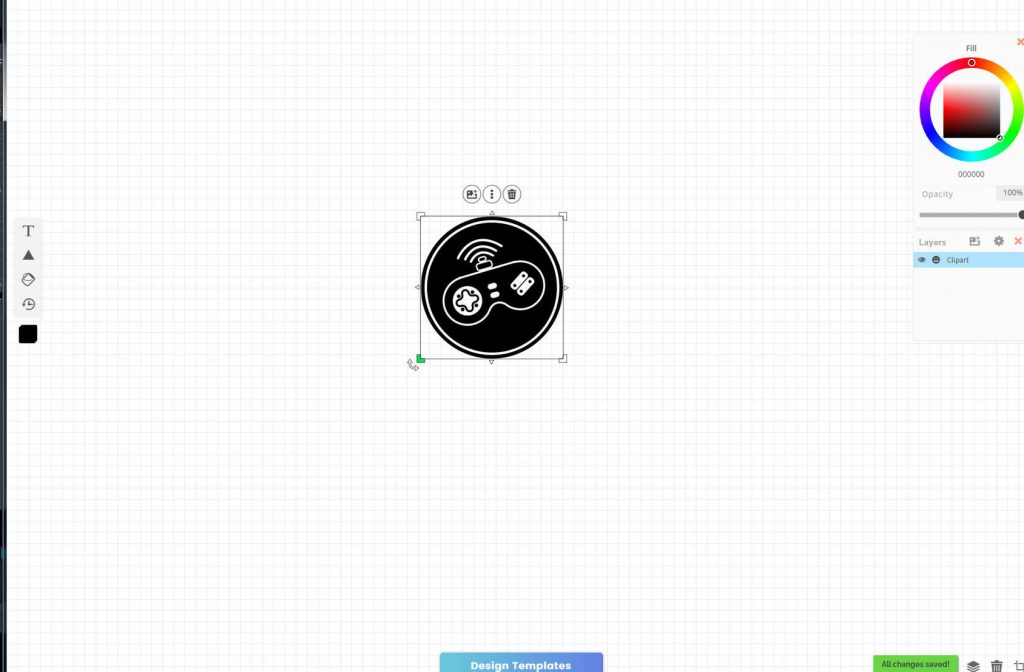
Task: Open the Layers panel settings gear
Action: click(998, 241)
